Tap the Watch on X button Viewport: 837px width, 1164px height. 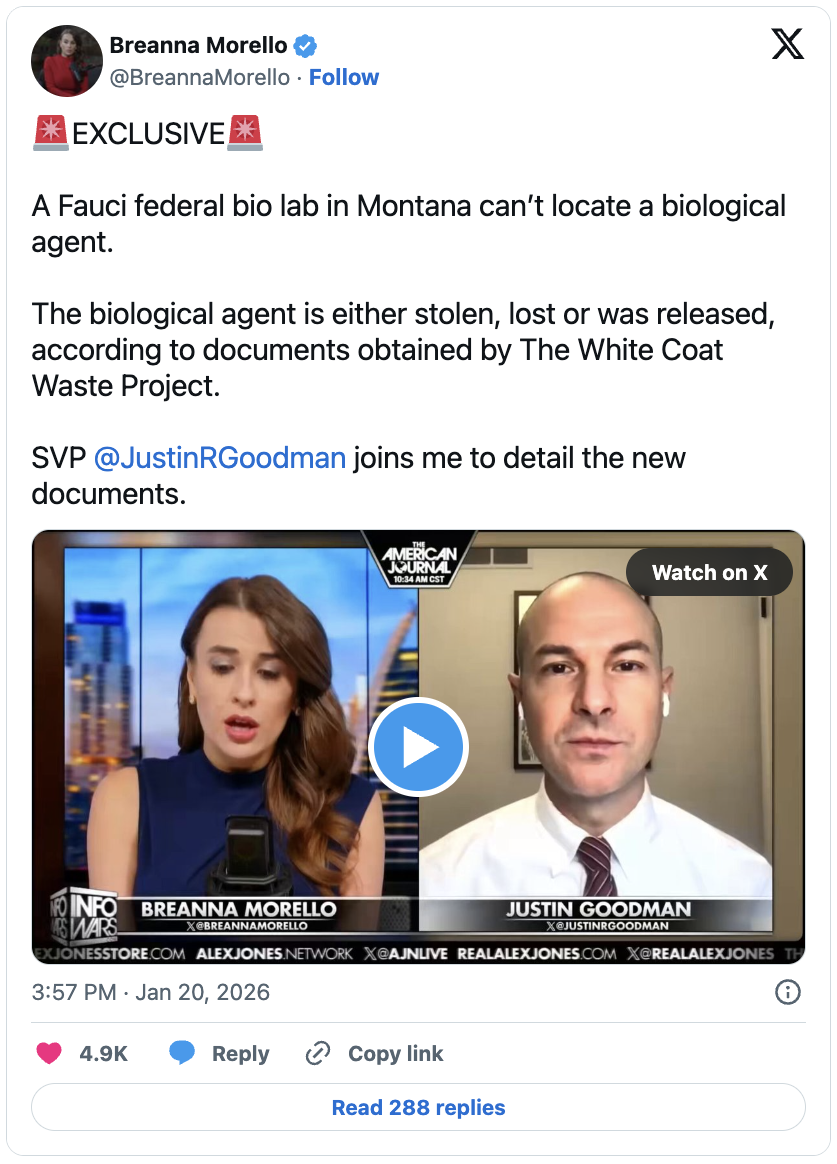coord(709,572)
